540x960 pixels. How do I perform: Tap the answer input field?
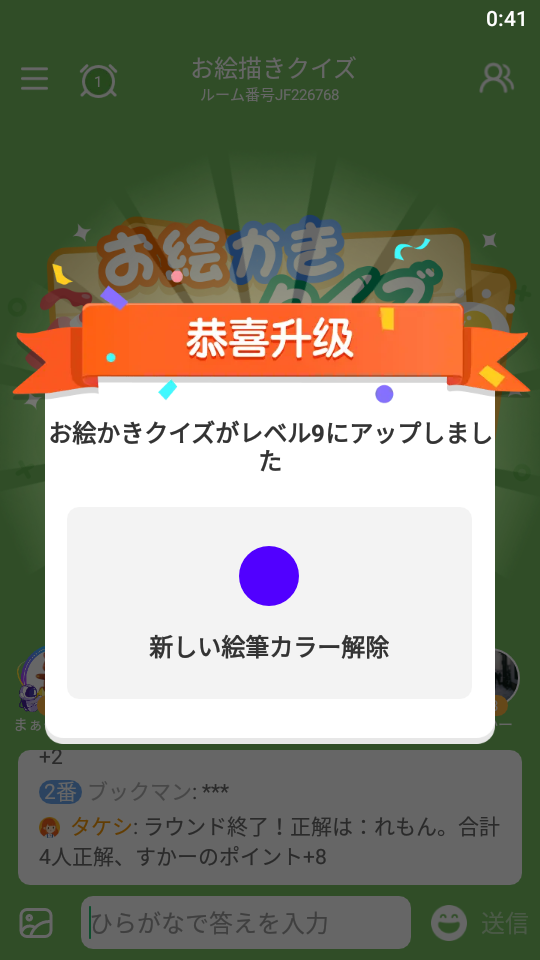point(246,922)
